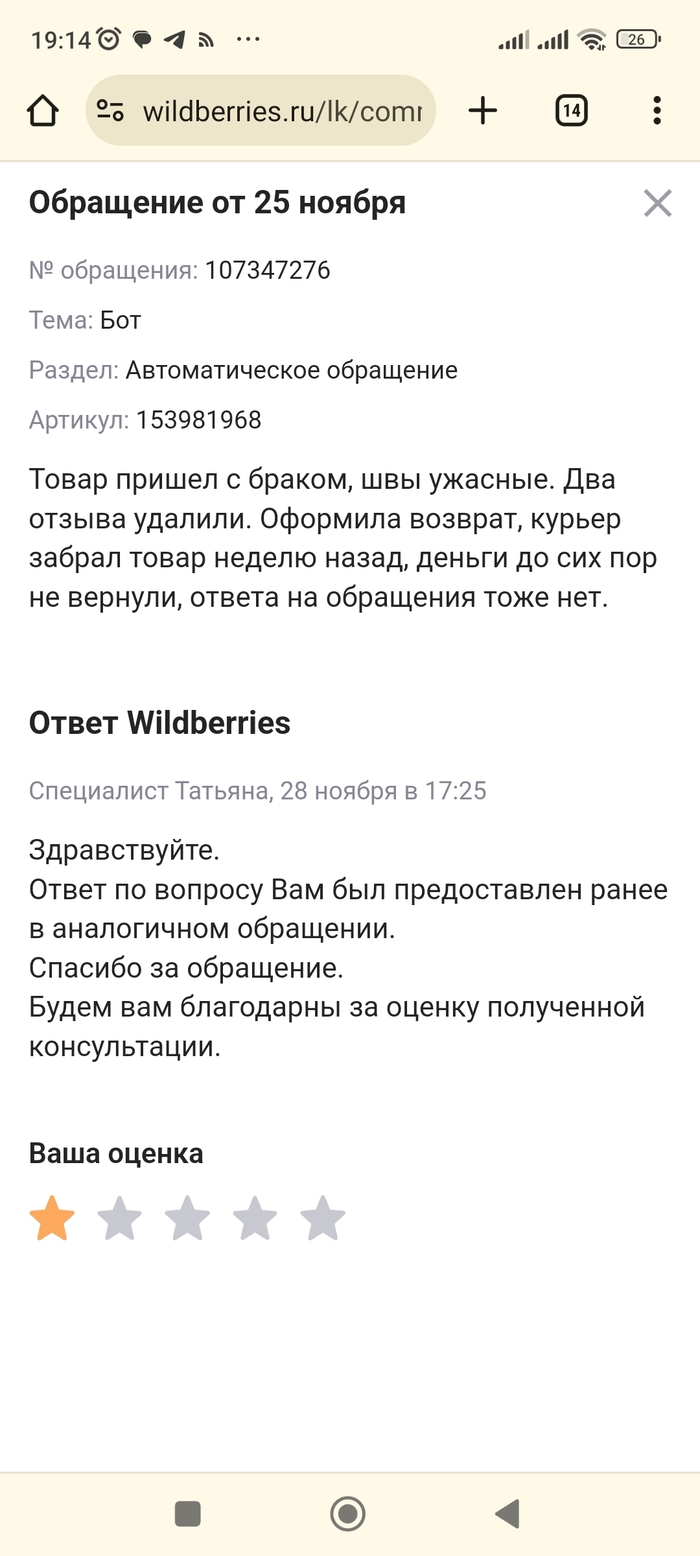Rate the consultation two stars

click(119, 1219)
